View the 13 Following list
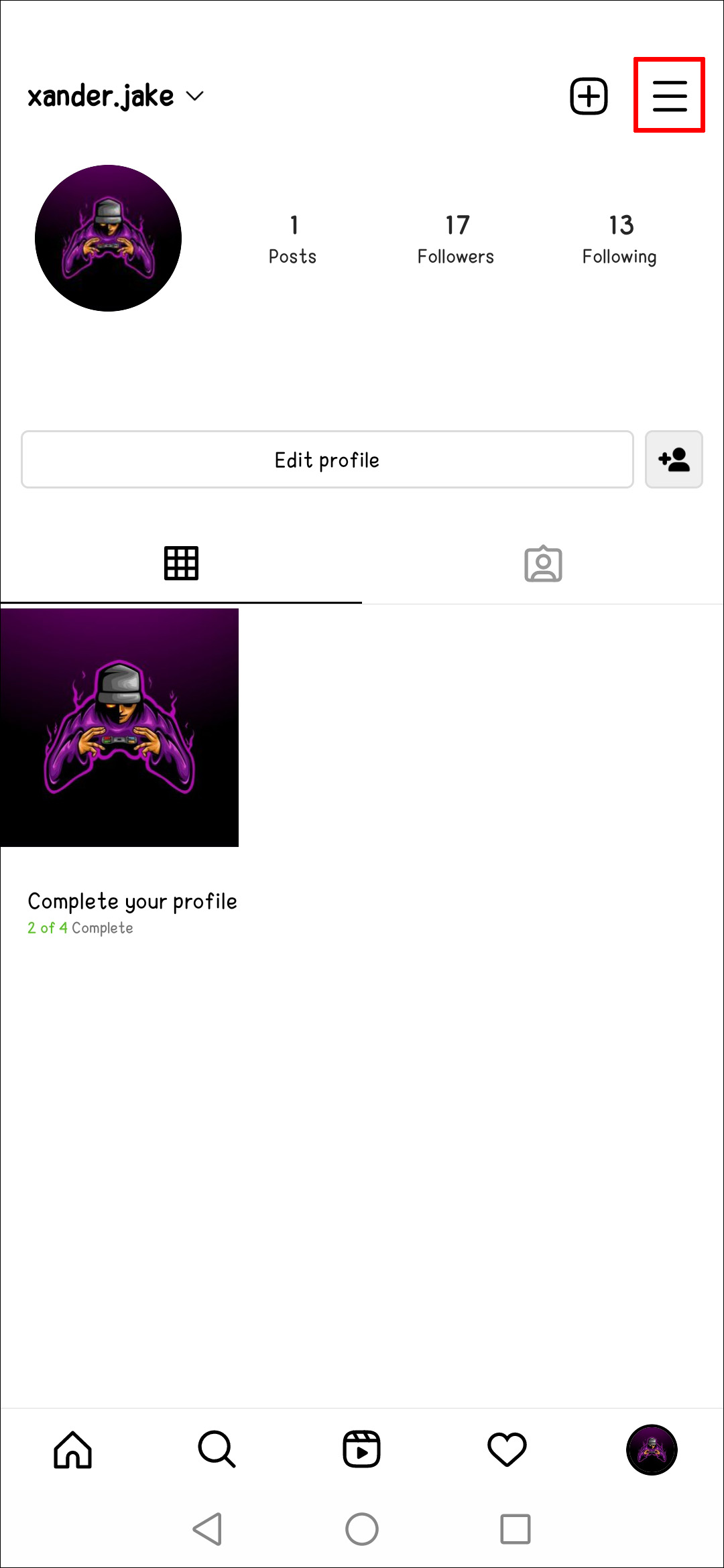Screen dimensions: 724x1568 pyautogui.click(x=619, y=239)
